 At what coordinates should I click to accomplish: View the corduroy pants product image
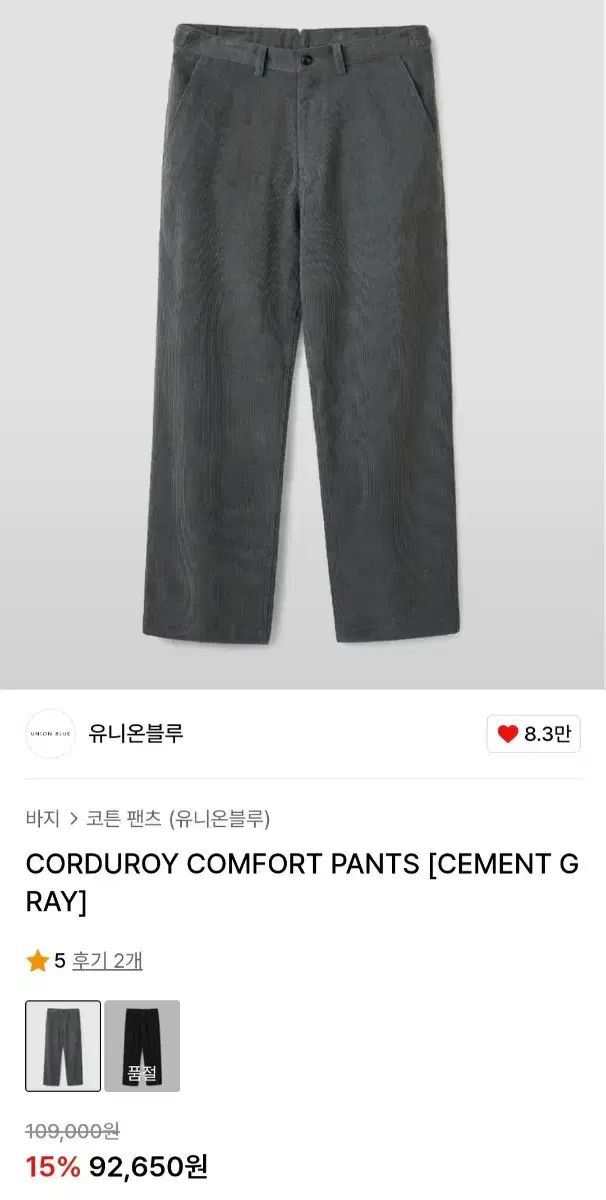303,344
